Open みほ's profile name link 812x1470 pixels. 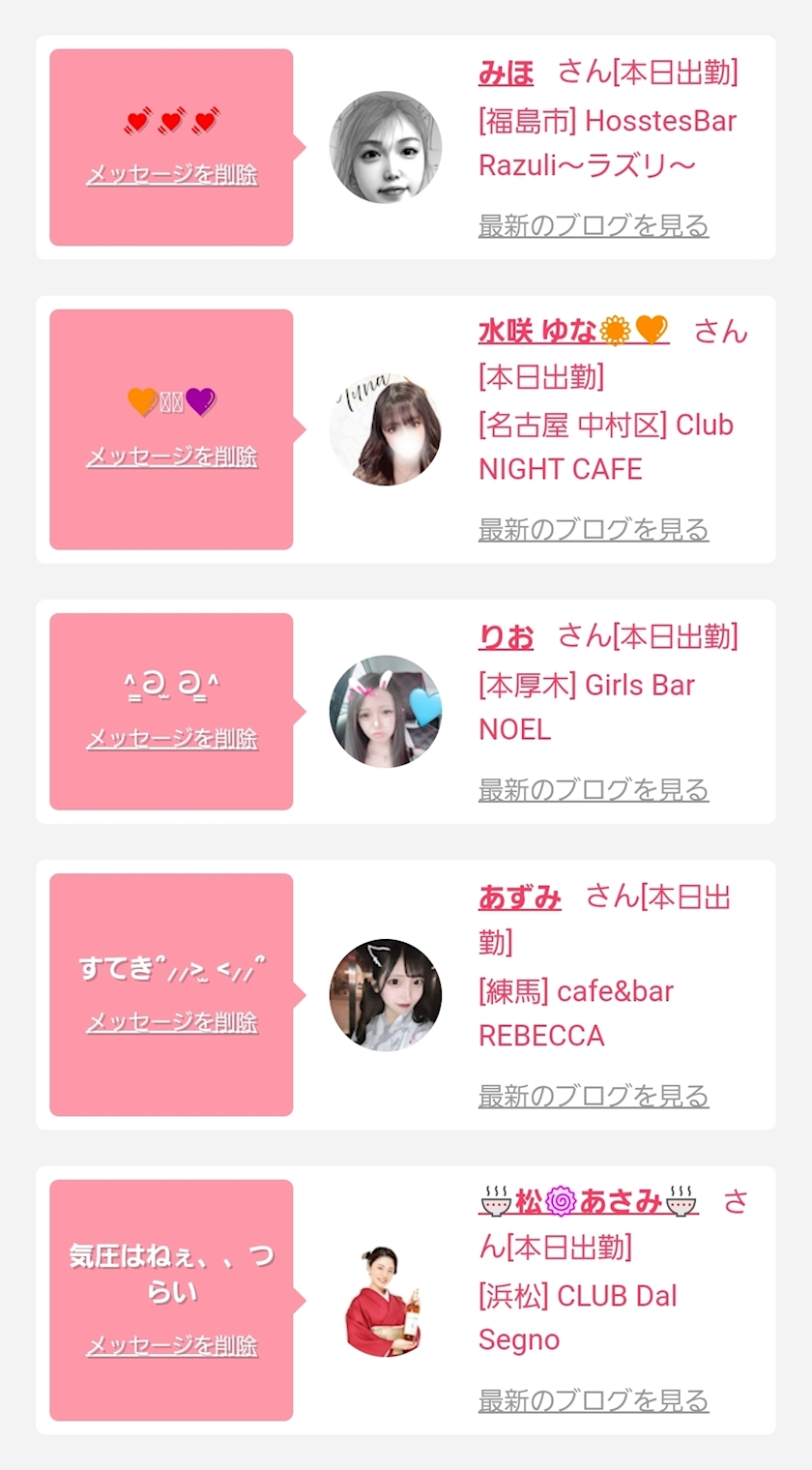506,72
